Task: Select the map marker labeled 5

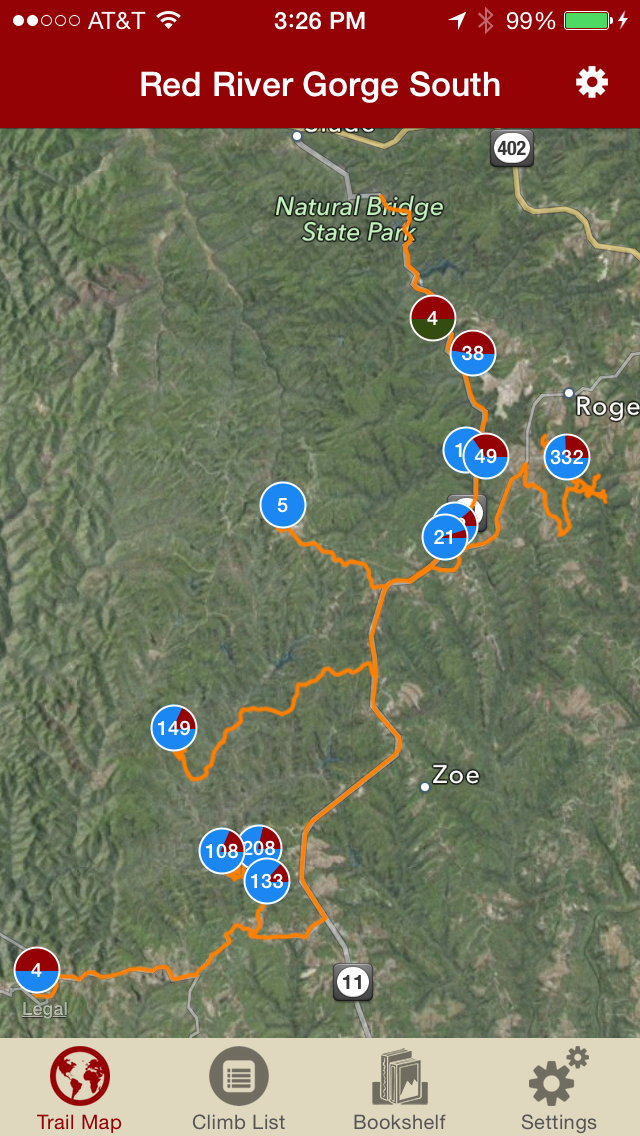Action: click(x=282, y=505)
